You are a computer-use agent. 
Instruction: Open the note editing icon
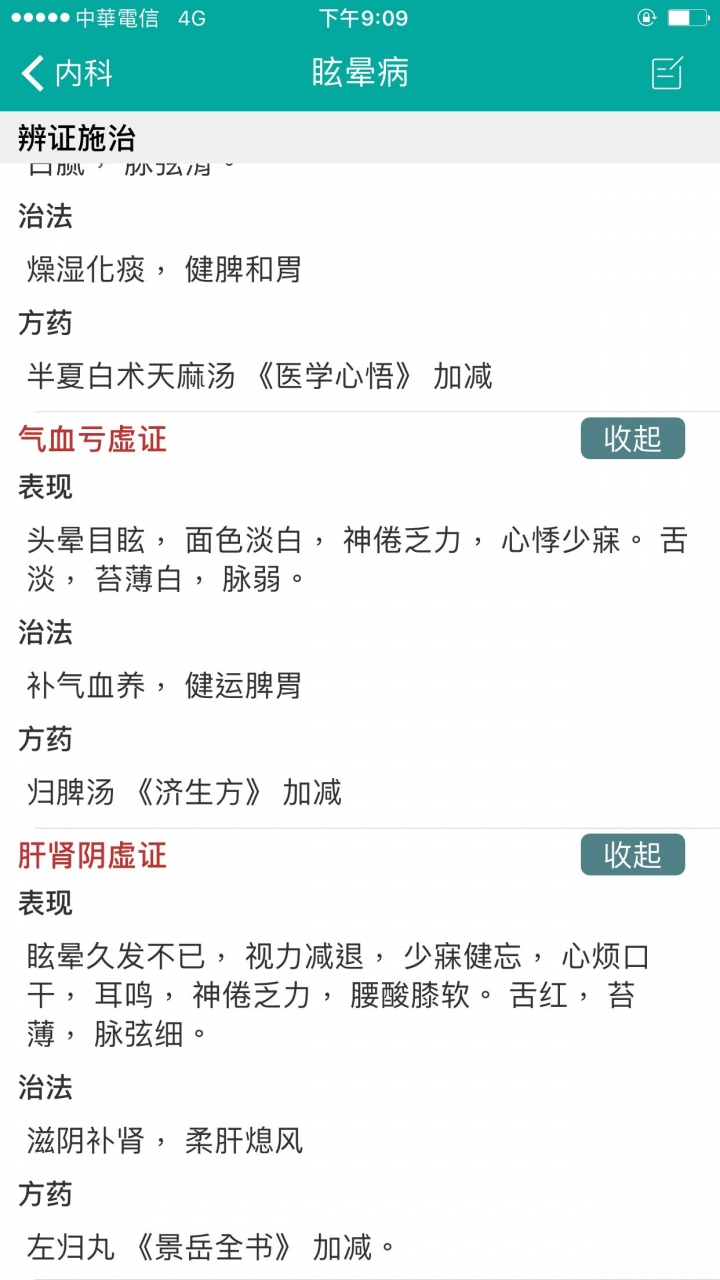click(x=667, y=73)
